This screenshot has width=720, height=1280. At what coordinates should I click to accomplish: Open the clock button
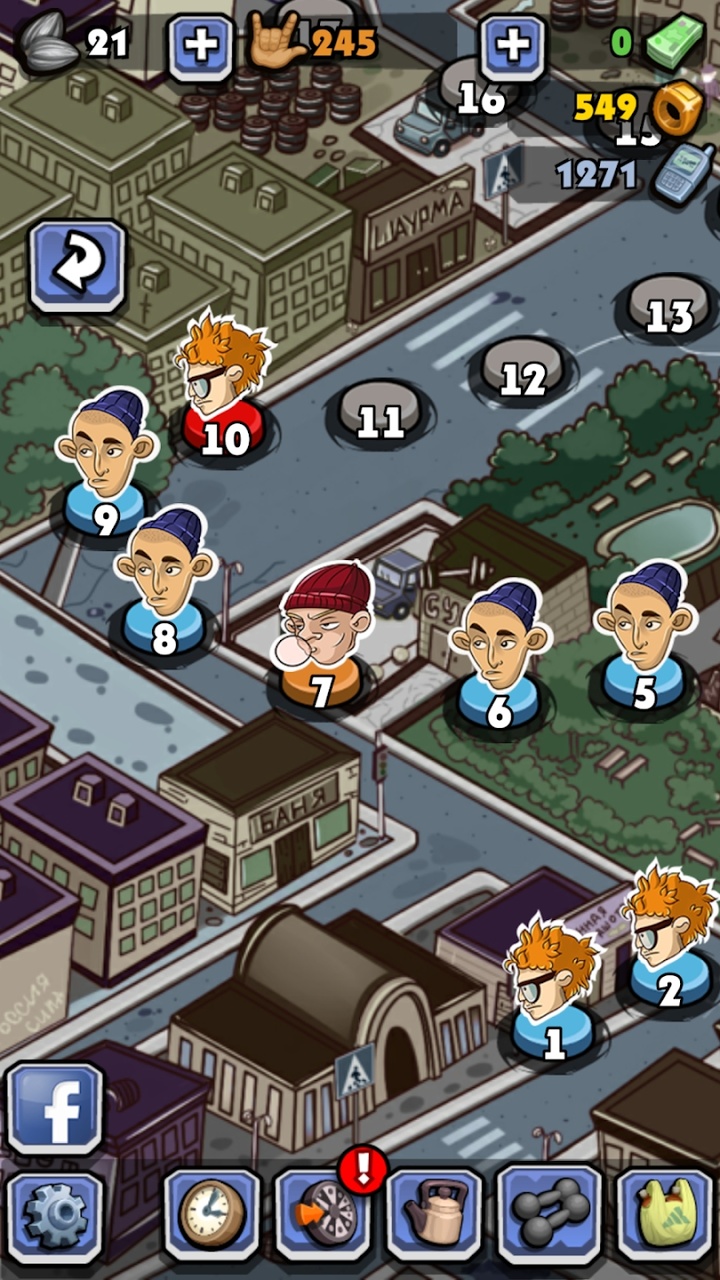(212, 1214)
